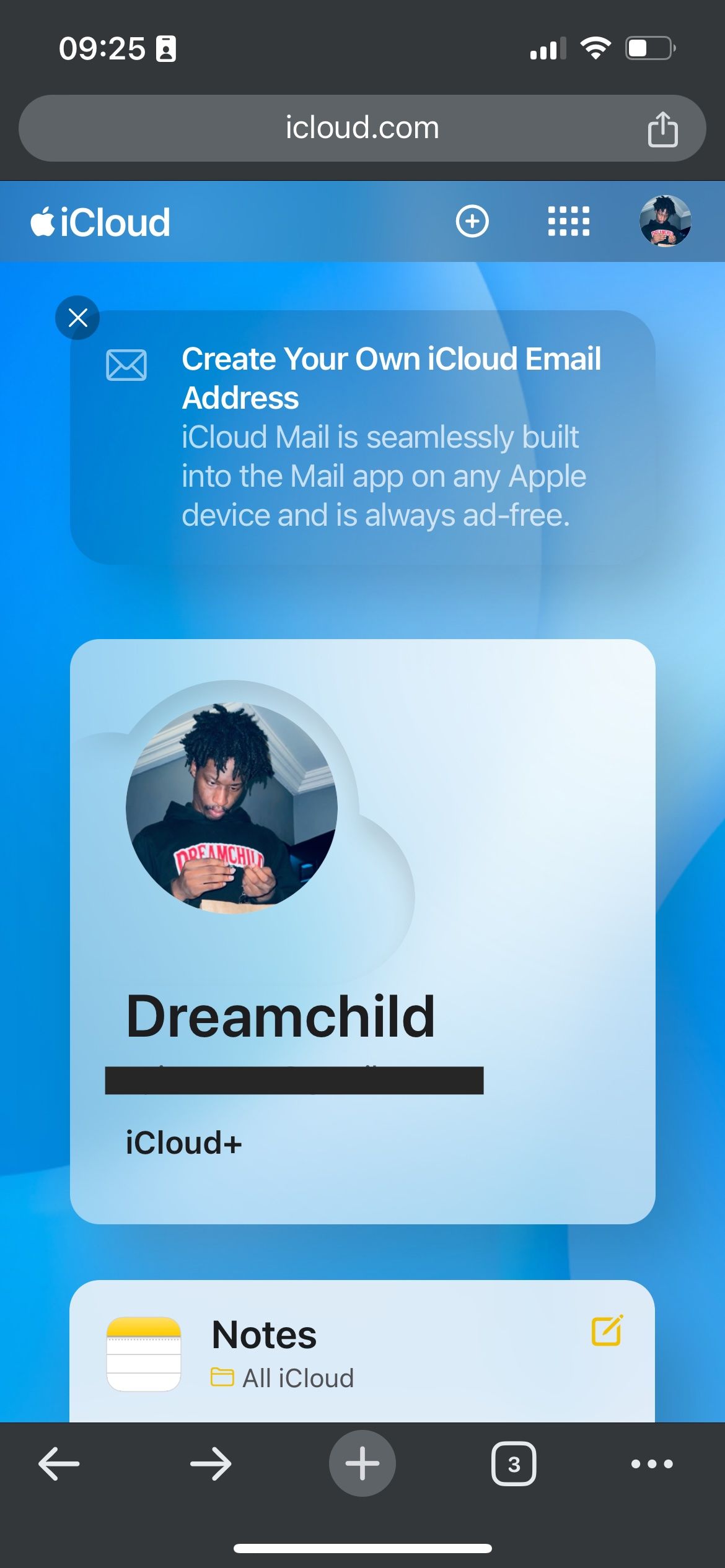Show the 3 open tabs
This screenshot has height=1568, width=725.
click(514, 1464)
